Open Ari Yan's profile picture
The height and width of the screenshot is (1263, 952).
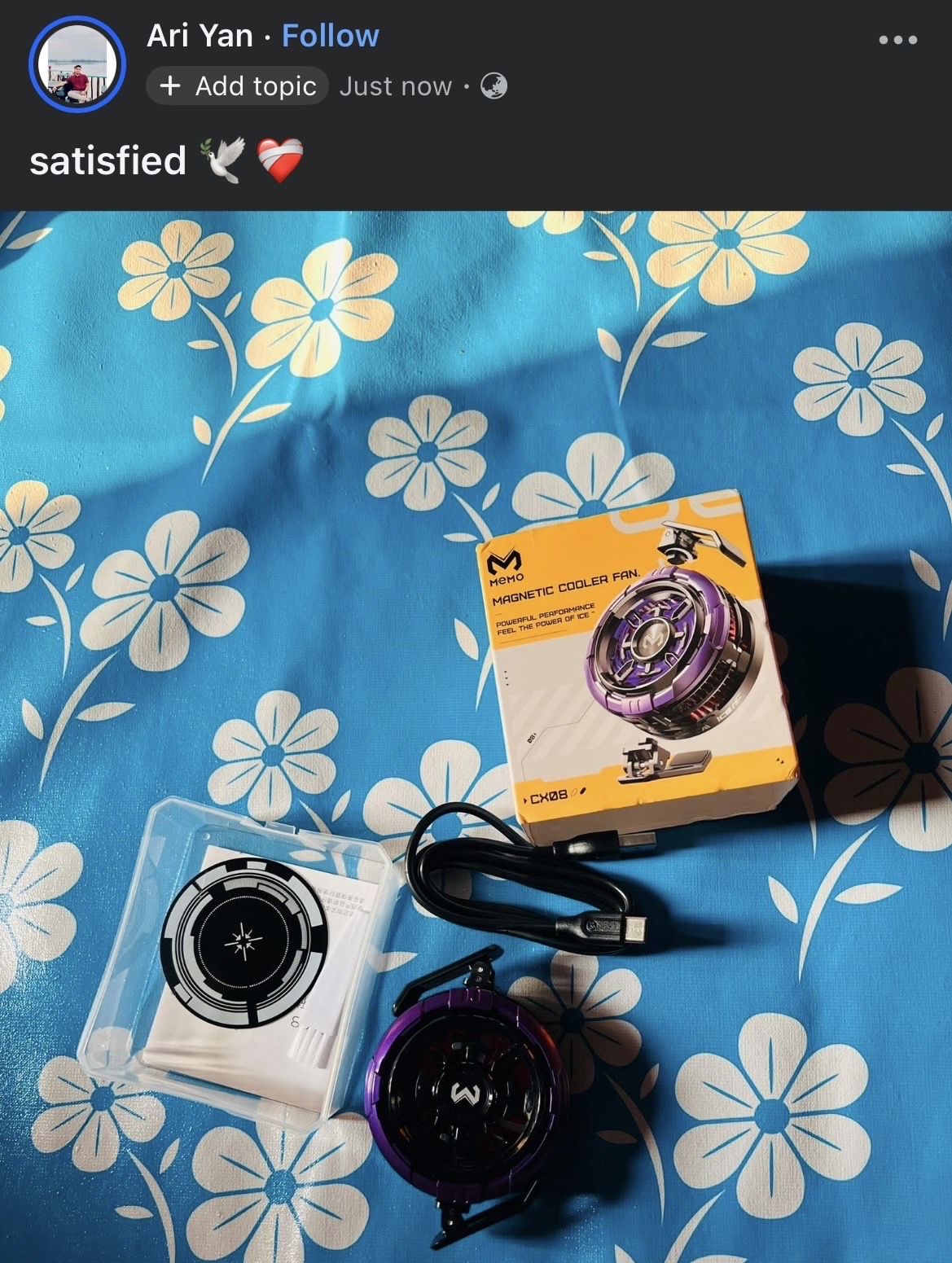click(x=77, y=64)
